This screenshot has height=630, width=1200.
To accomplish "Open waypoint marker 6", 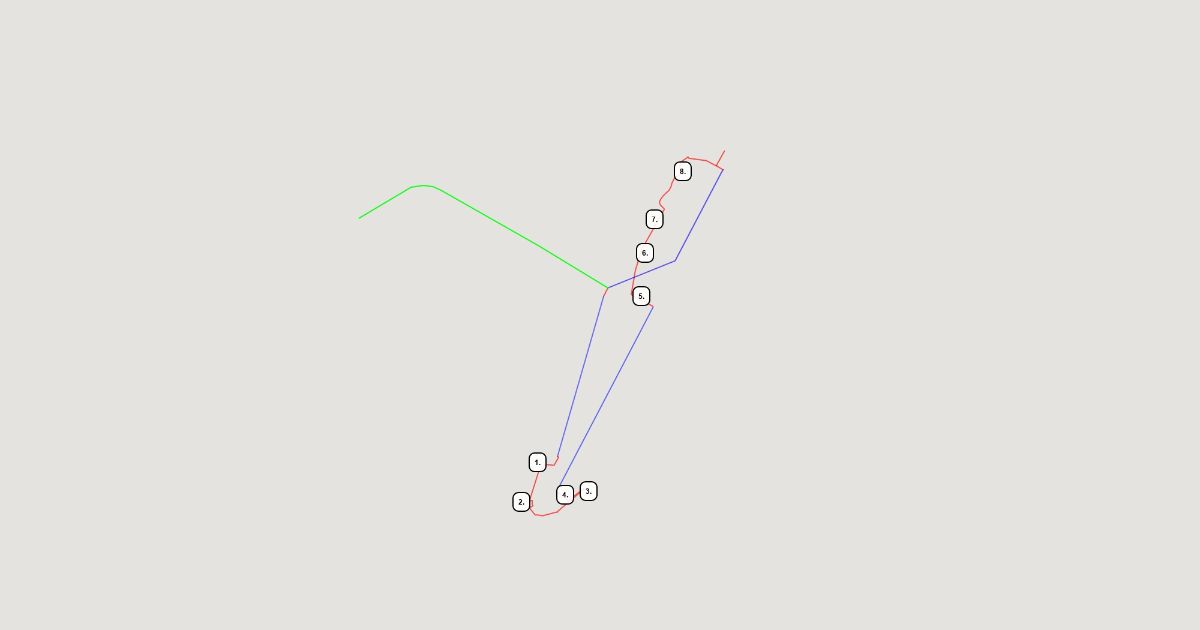I will tap(645, 253).
